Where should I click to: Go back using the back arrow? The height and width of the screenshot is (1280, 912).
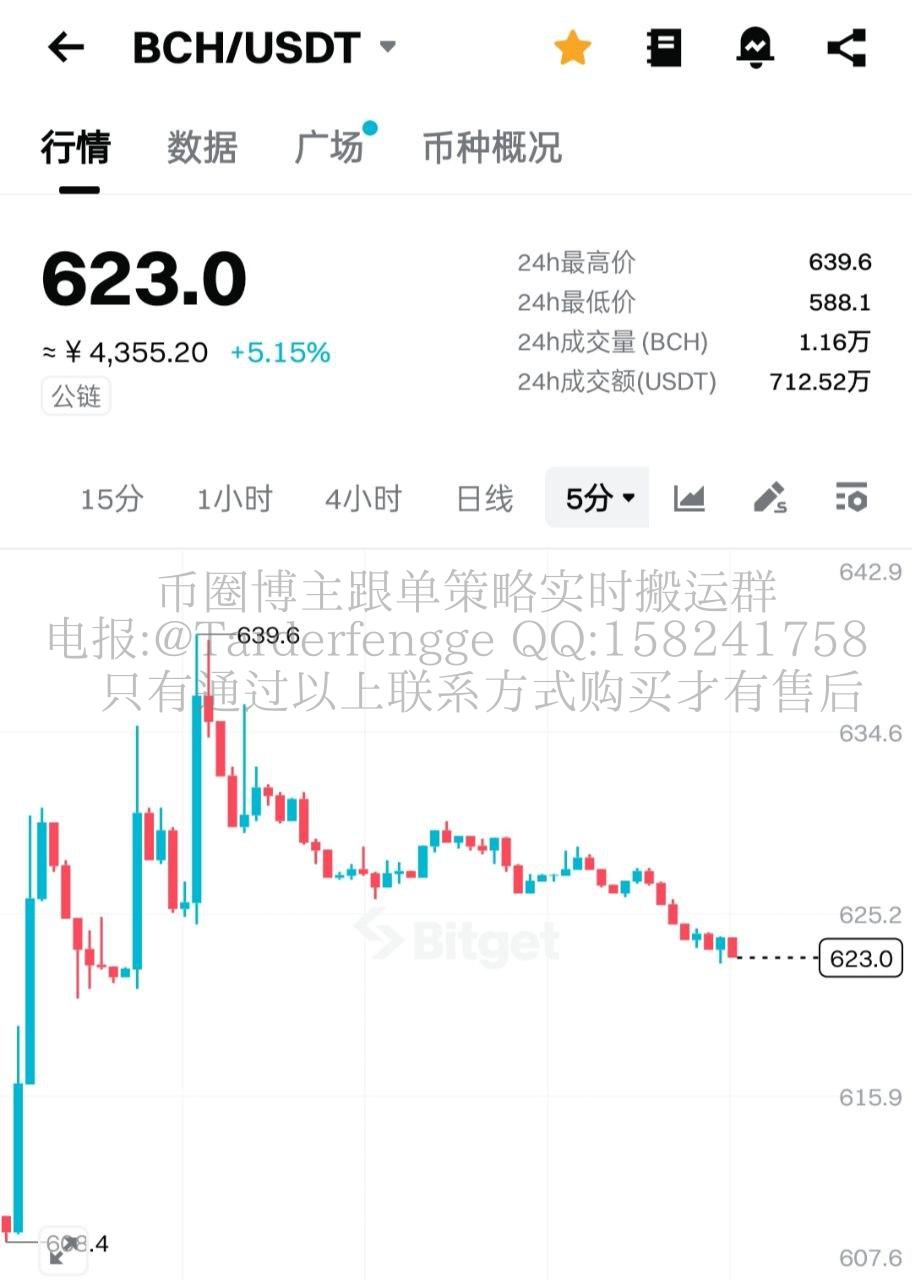pyautogui.click(x=66, y=47)
